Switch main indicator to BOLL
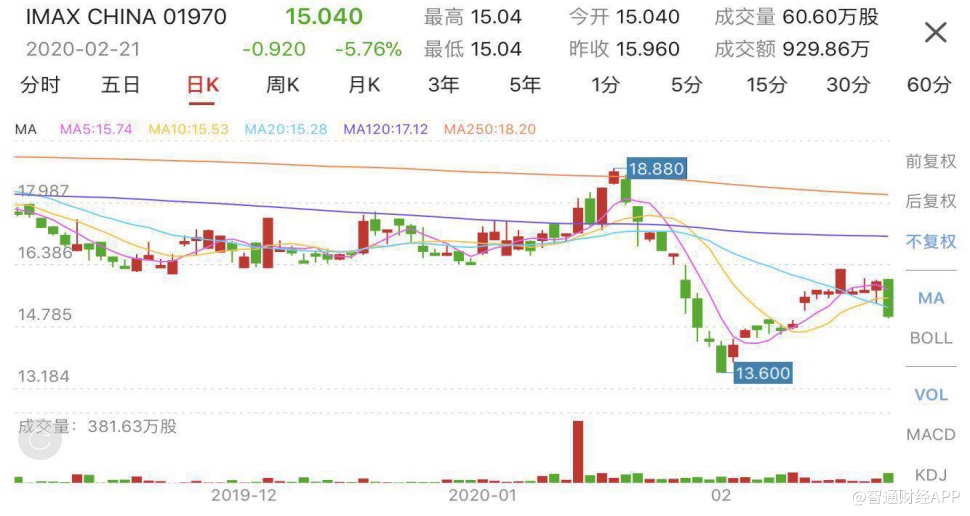Image resolution: width=970 pixels, height=516 pixels. click(x=931, y=338)
